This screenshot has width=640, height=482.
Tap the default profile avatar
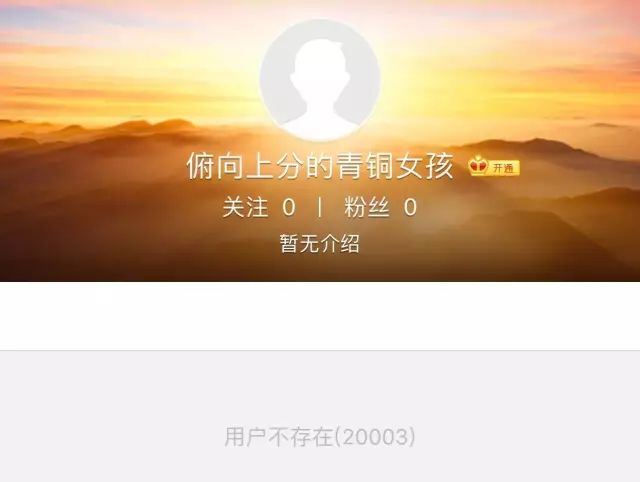(x=320, y=80)
